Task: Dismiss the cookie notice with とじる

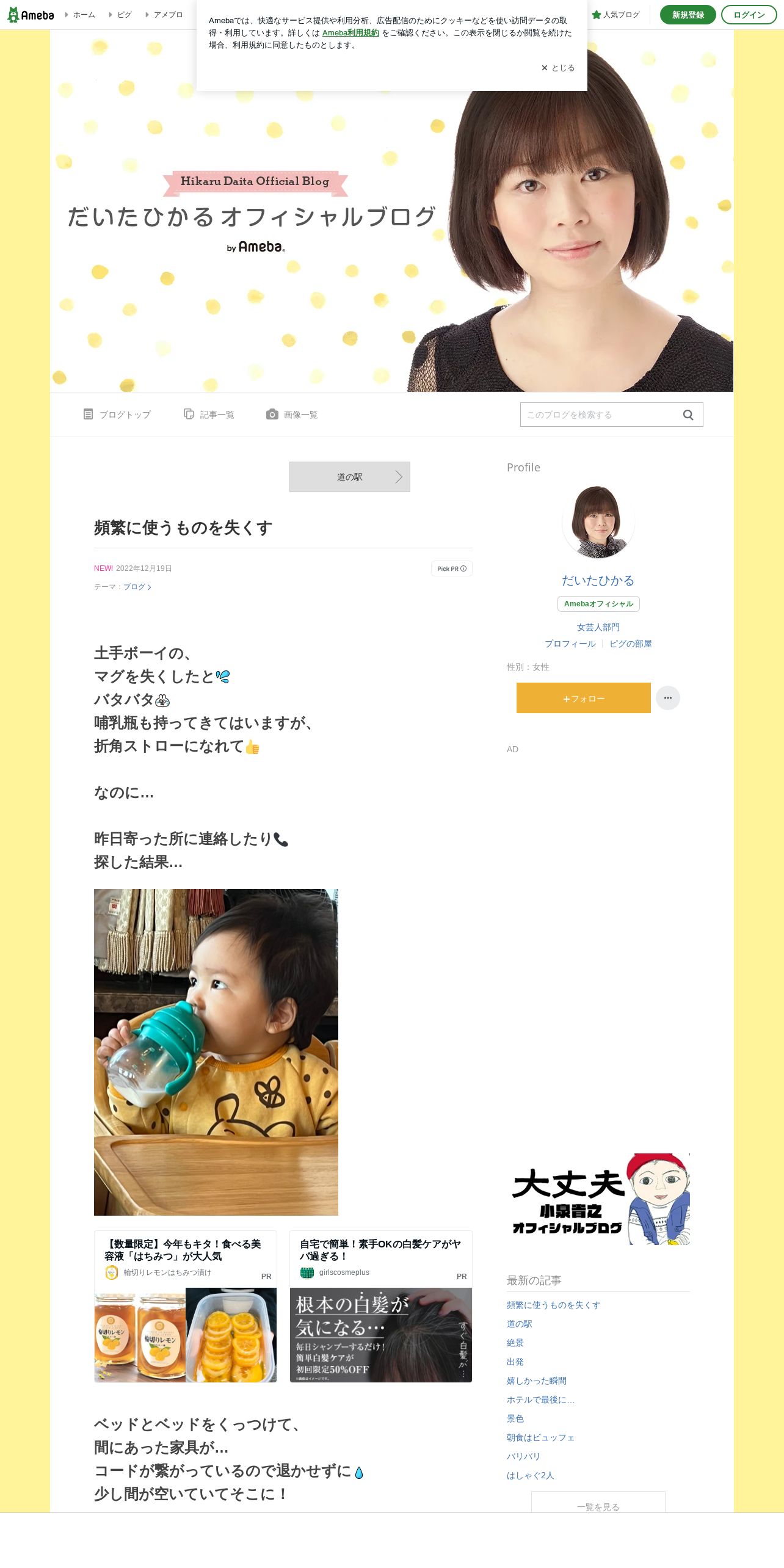Action: tap(558, 68)
